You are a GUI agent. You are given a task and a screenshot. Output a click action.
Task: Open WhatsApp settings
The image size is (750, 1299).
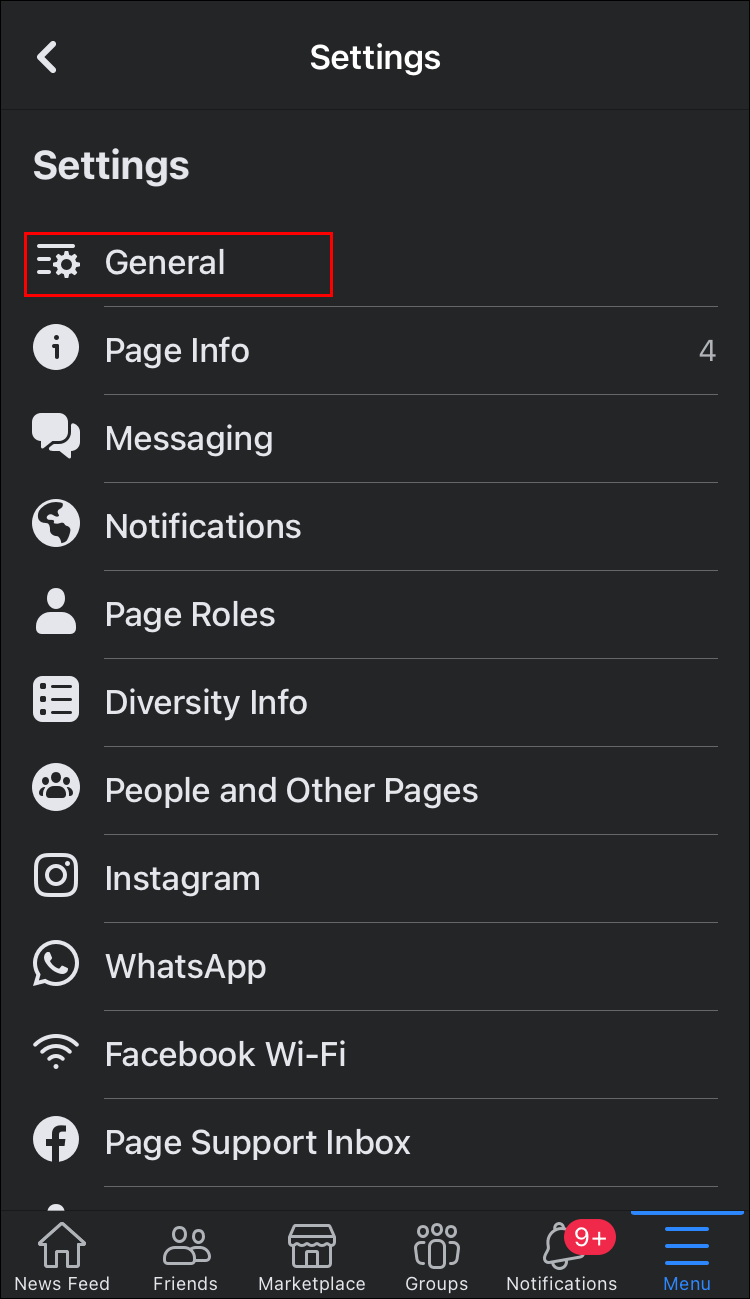[185, 967]
